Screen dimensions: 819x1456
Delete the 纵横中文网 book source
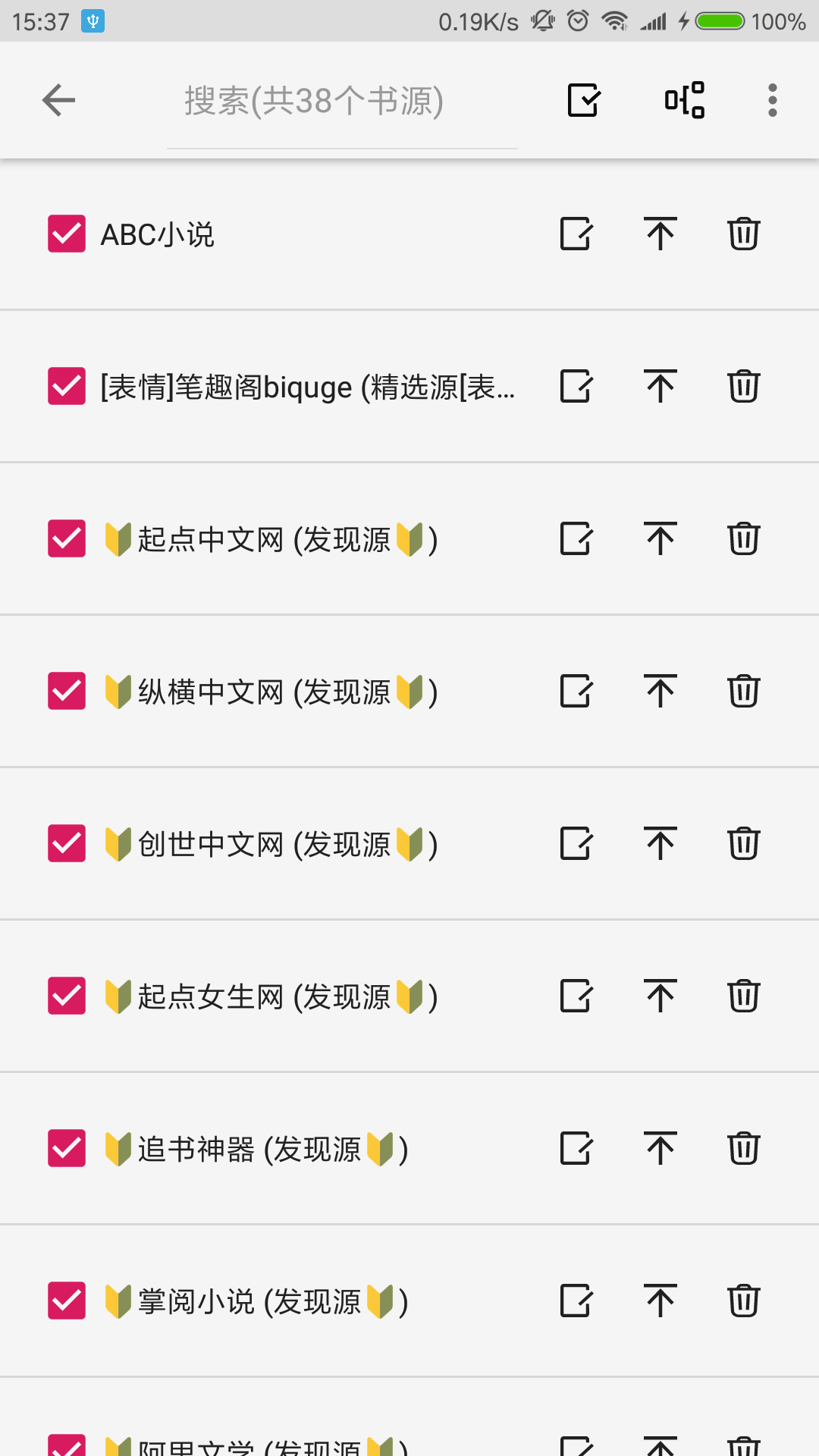click(743, 691)
